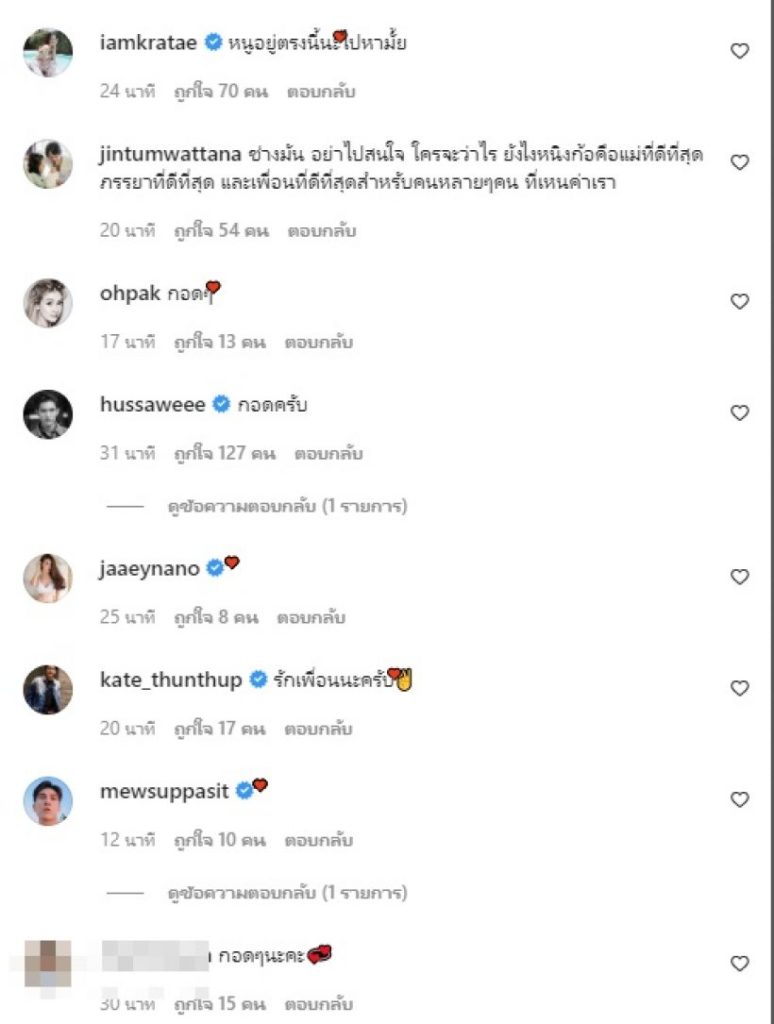Open jintumwattana's profile picture
774x1024 pixels.
coord(48,164)
